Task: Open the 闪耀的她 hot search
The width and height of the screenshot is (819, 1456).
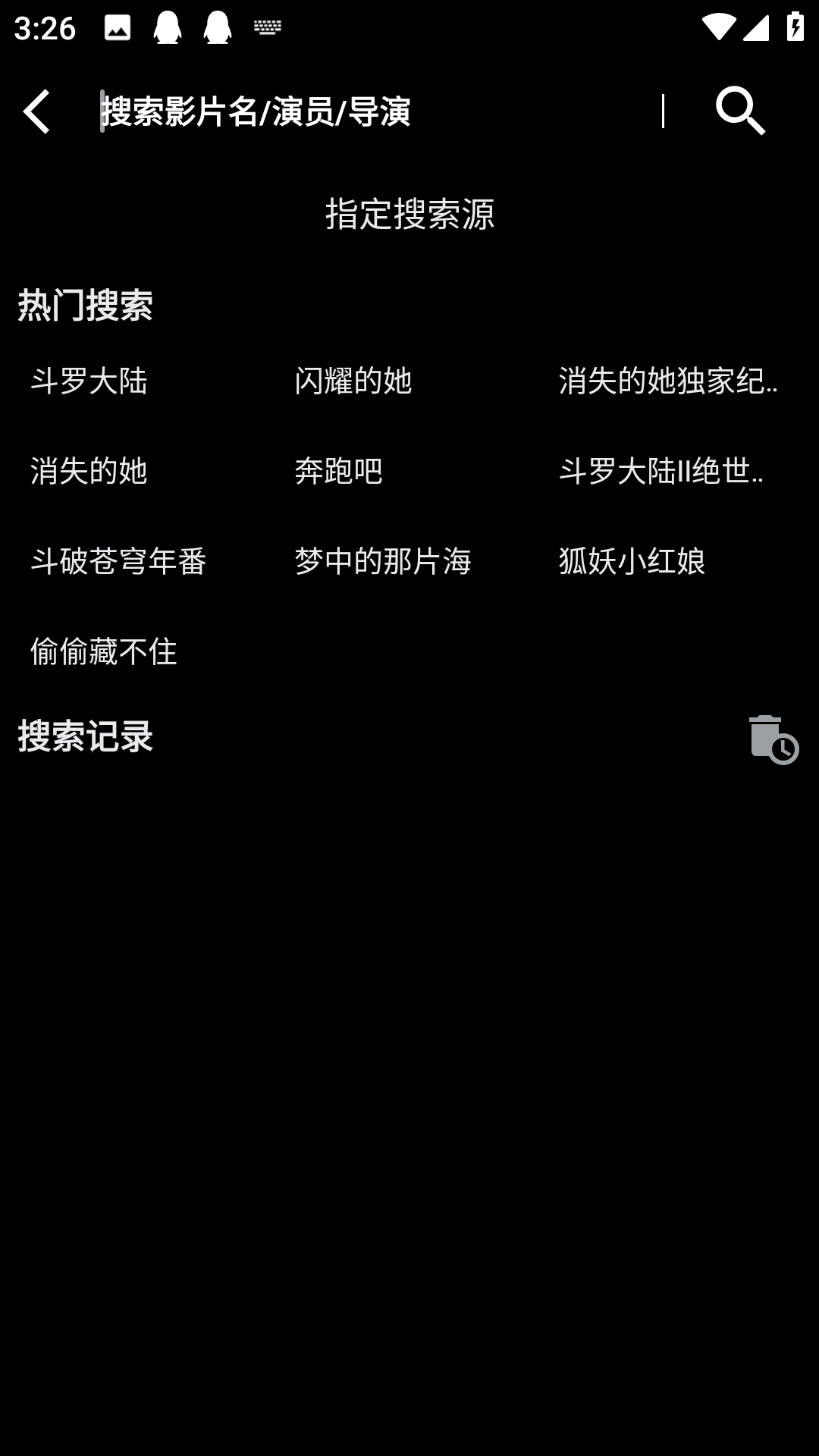Action: click(x=353, y=383)
